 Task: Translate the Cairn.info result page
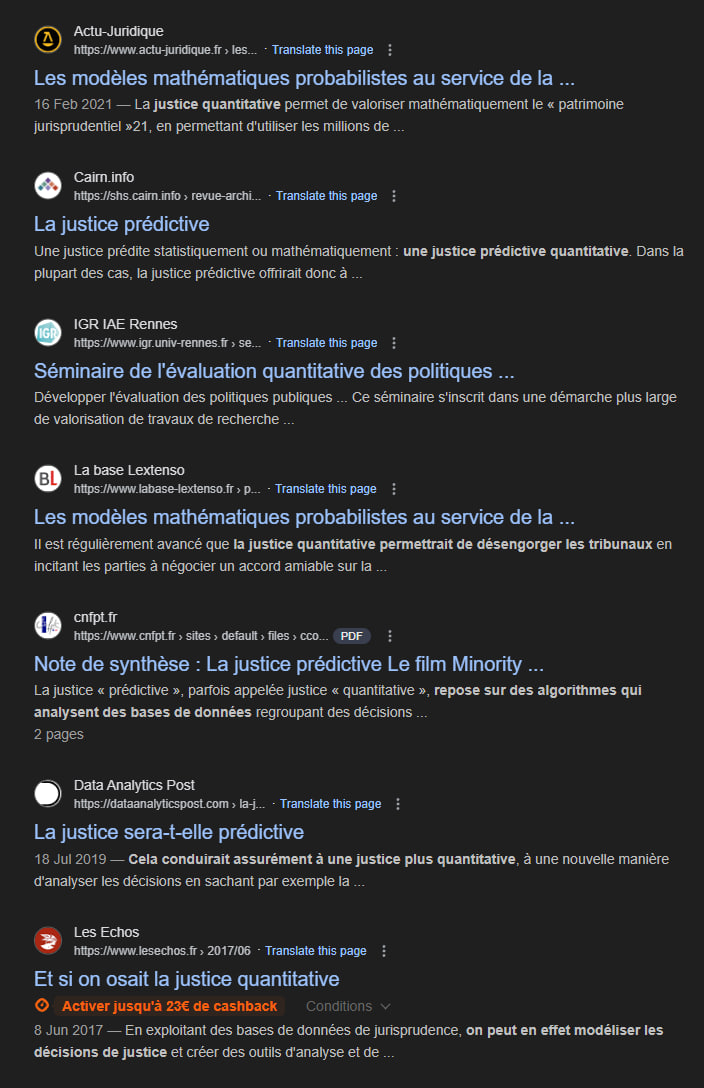click(326, 196)
